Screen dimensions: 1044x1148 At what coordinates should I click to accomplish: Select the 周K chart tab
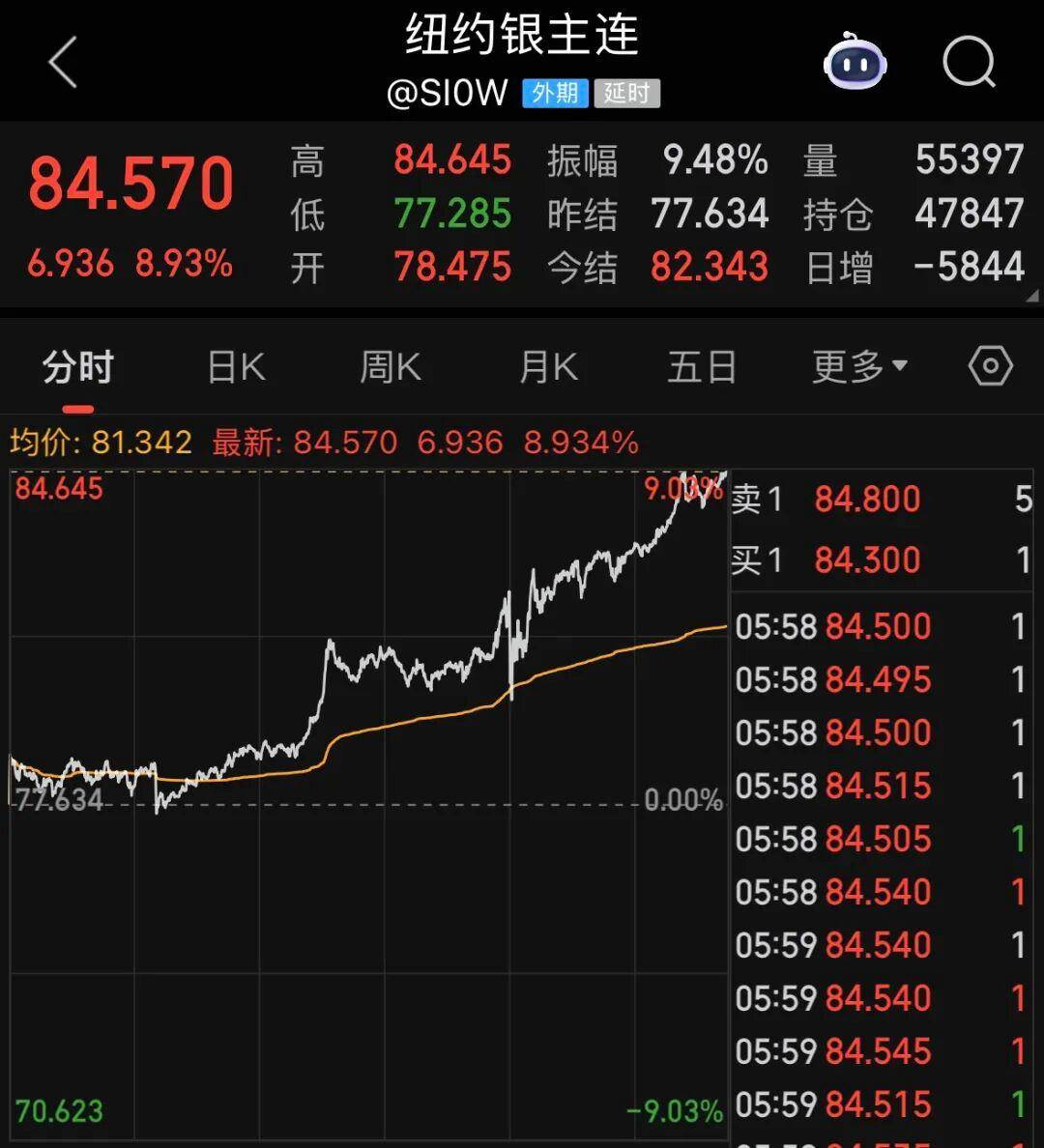(x=390, y=368)
